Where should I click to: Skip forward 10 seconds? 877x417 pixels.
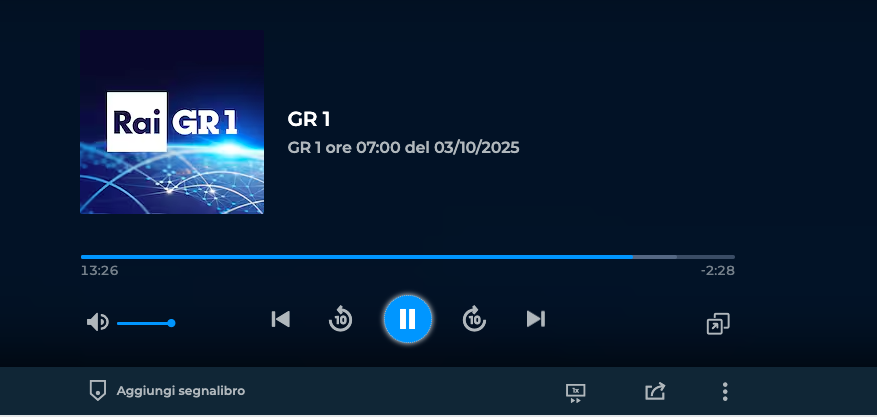coord(474,320)
